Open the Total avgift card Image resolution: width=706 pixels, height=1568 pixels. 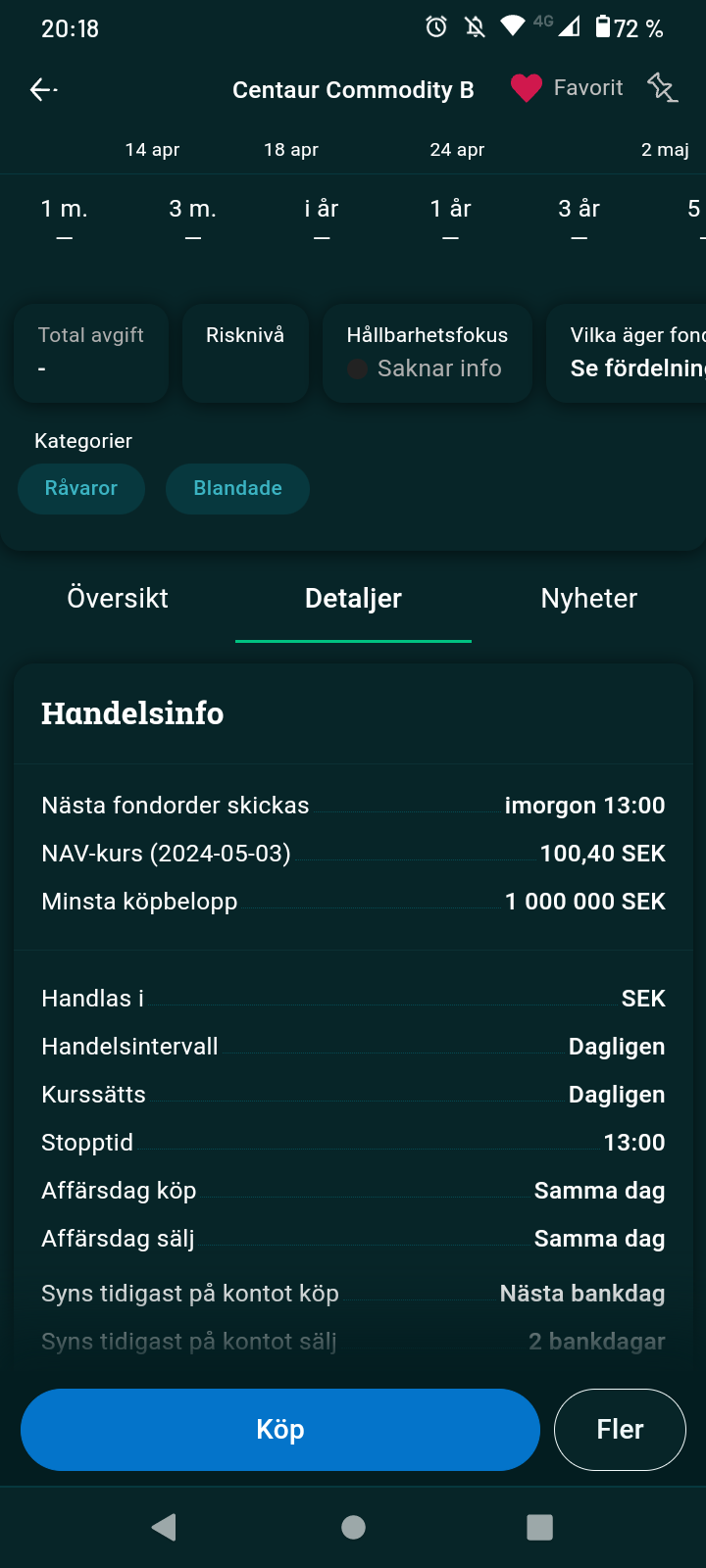click(91, 353)
